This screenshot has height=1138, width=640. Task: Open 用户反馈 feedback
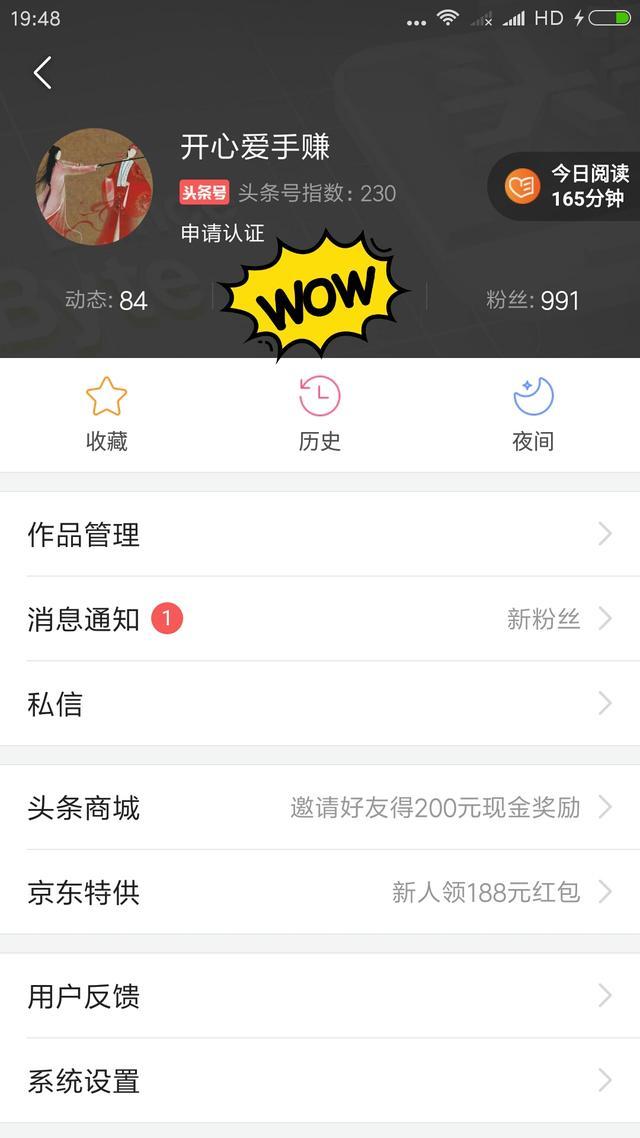pyautogui.click(x=320, y=996)
